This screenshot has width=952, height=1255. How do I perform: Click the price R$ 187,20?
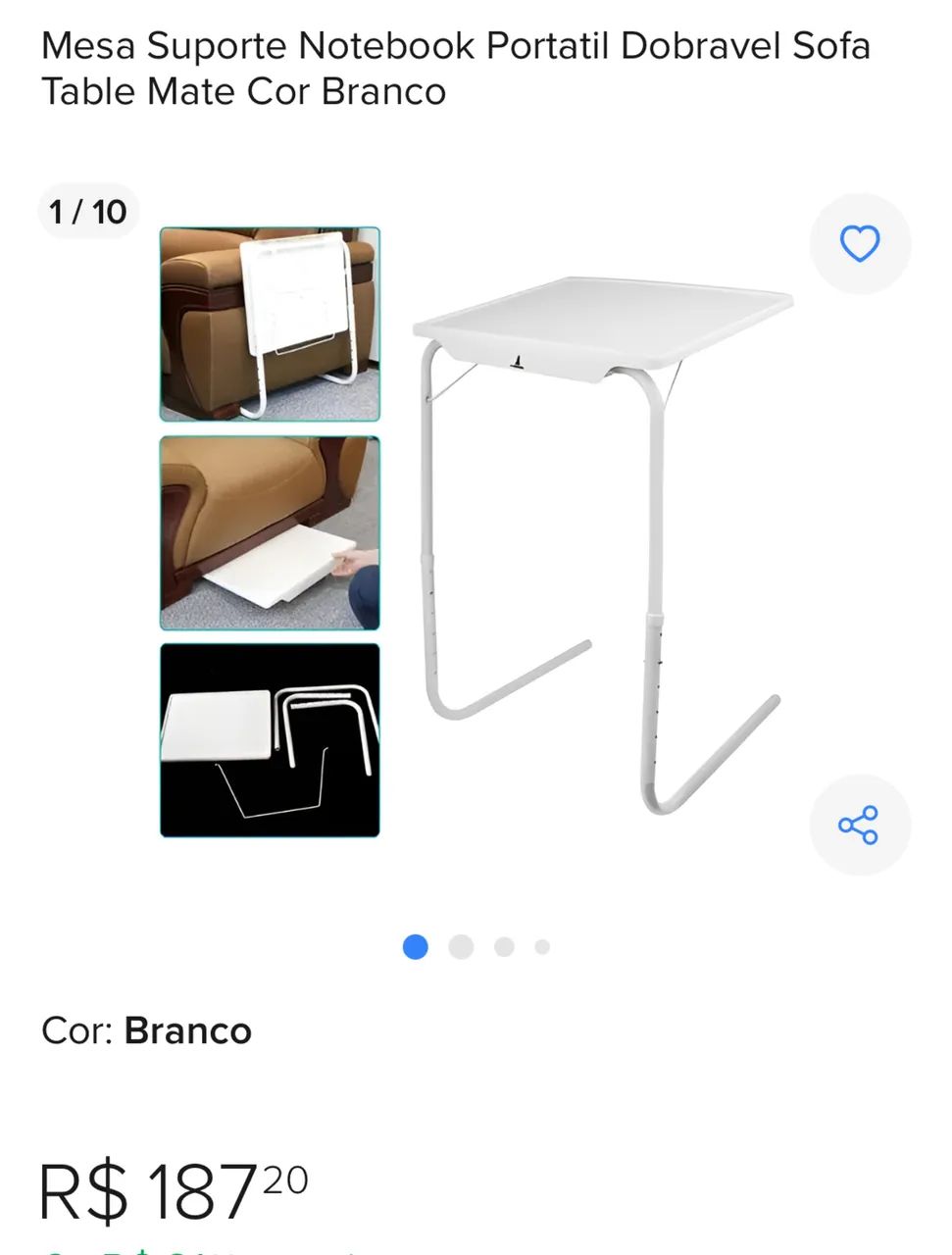172,1188
